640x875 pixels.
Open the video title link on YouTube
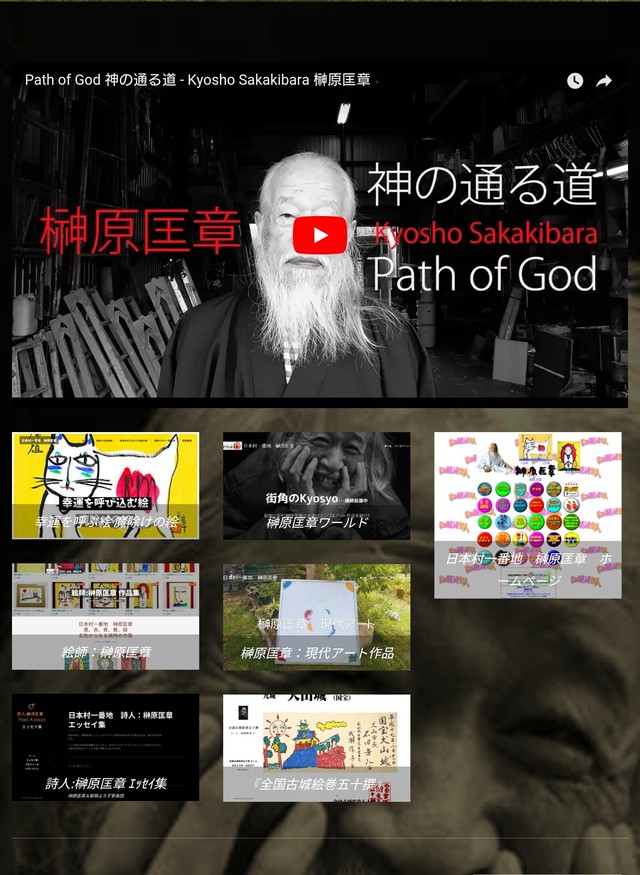click(197, 80)
